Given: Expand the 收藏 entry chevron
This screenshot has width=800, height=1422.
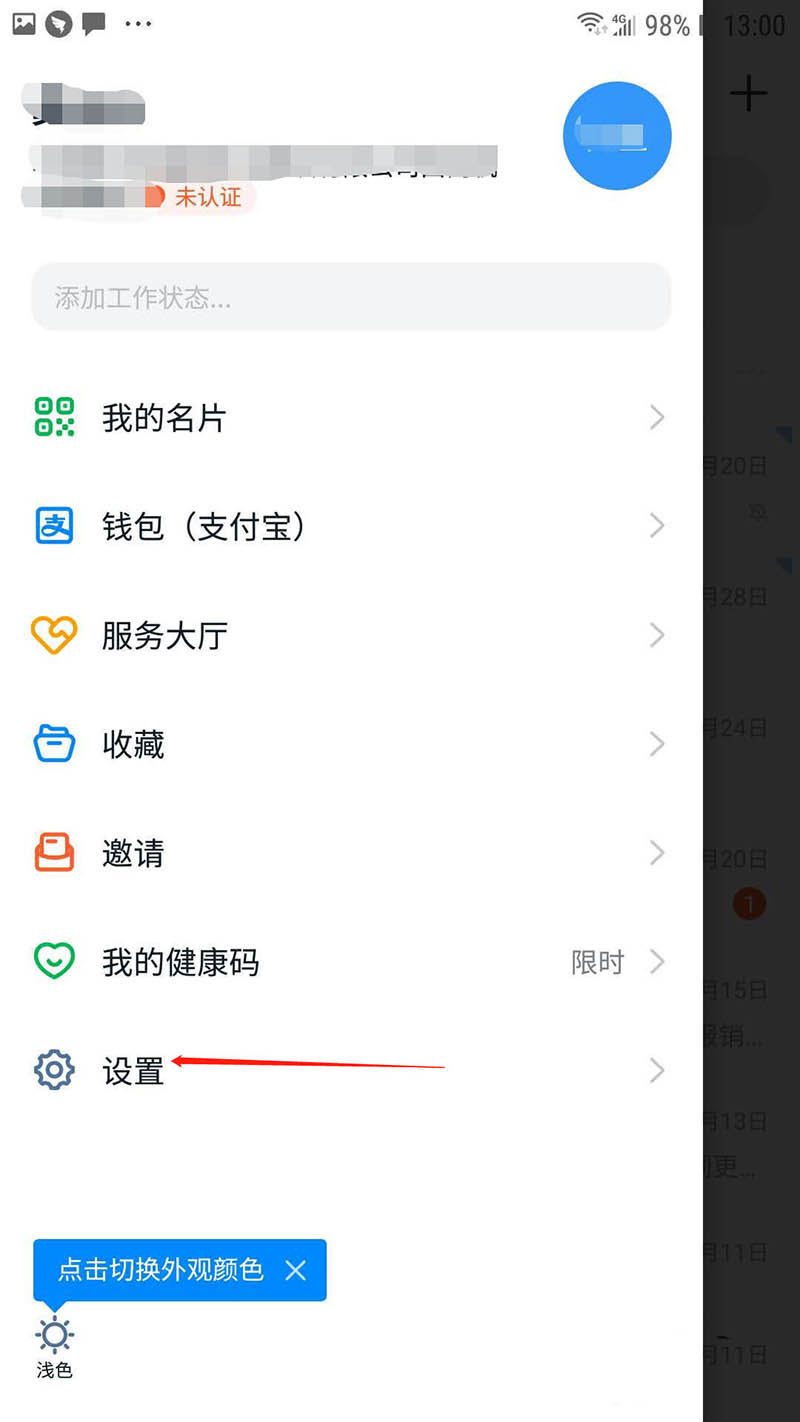Looking at the screenshot, I should [x=657, y=744].
